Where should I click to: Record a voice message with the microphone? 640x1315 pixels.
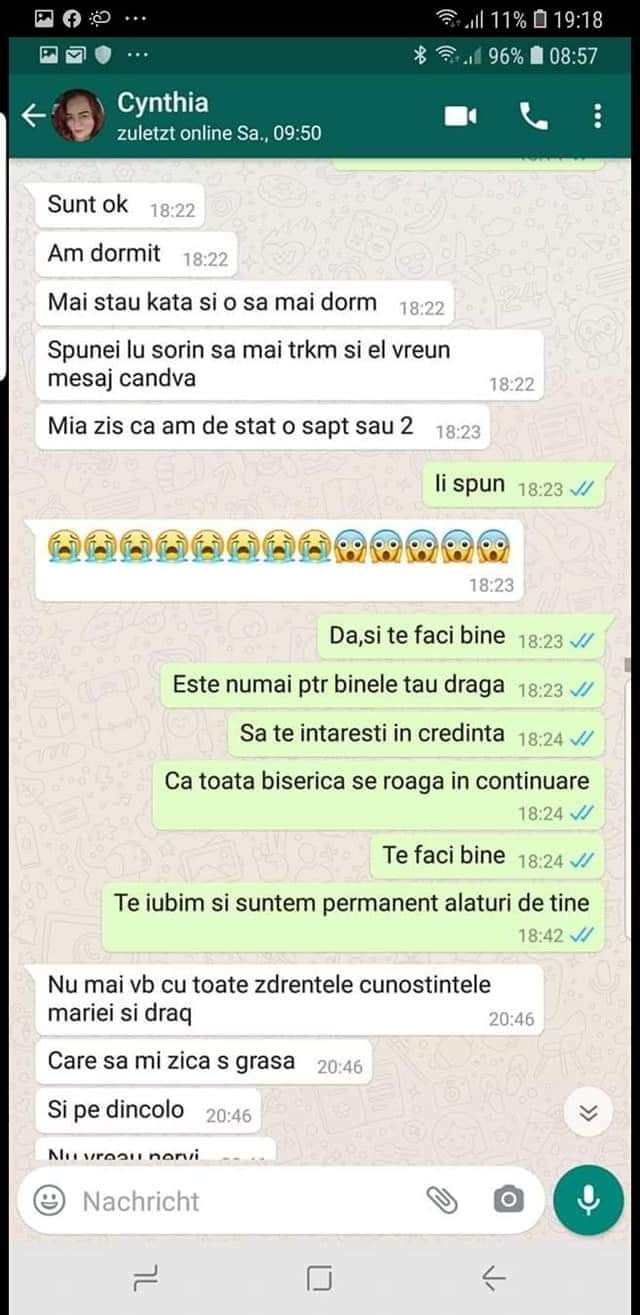tap(588, 1200)
